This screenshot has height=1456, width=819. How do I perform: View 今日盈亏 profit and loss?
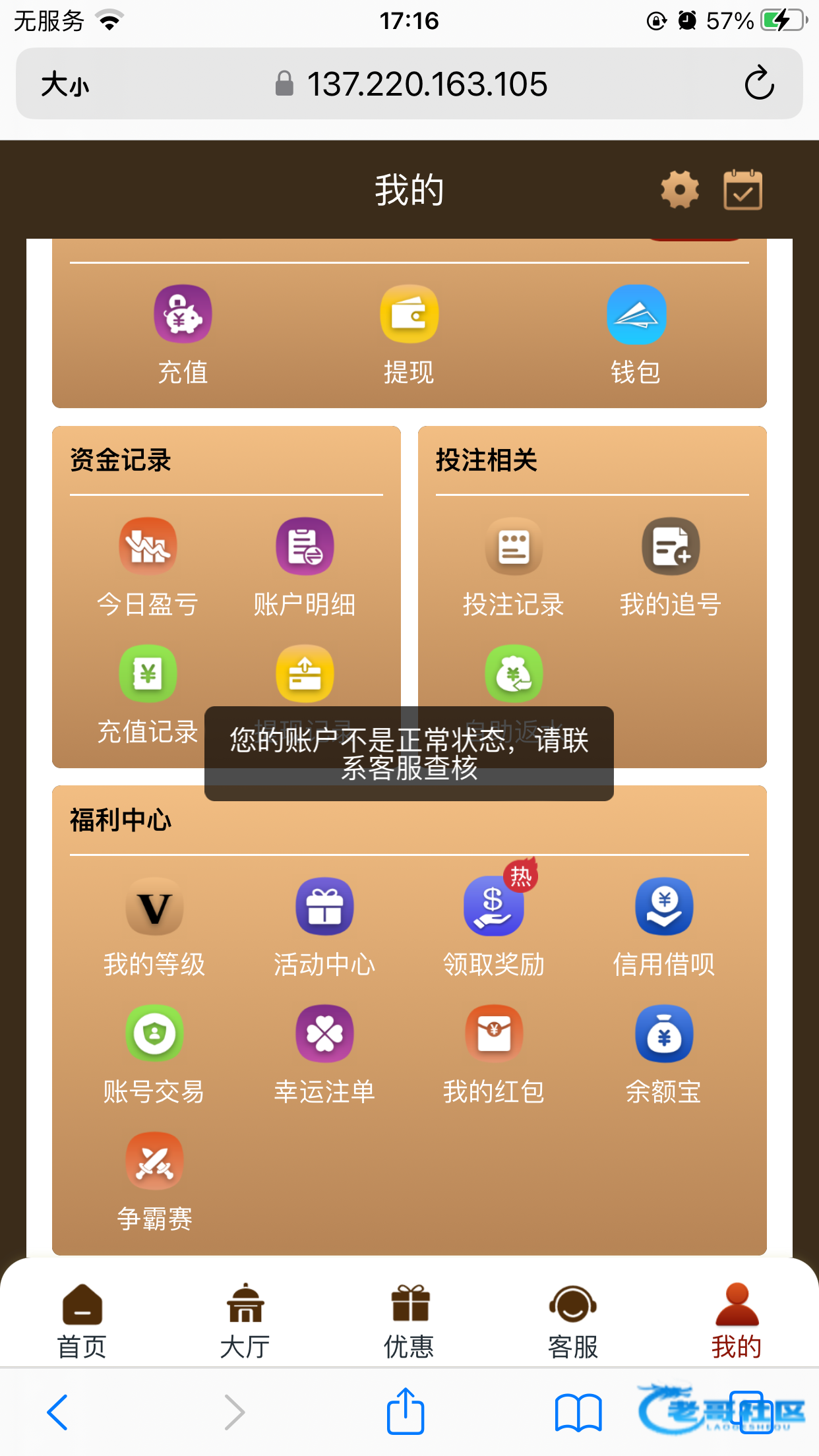coord(148,568)
